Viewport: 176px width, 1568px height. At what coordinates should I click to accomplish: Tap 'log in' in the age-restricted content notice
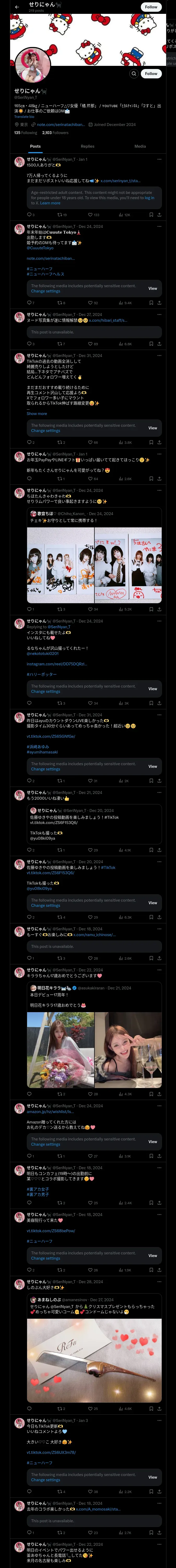tap(149, 198)
